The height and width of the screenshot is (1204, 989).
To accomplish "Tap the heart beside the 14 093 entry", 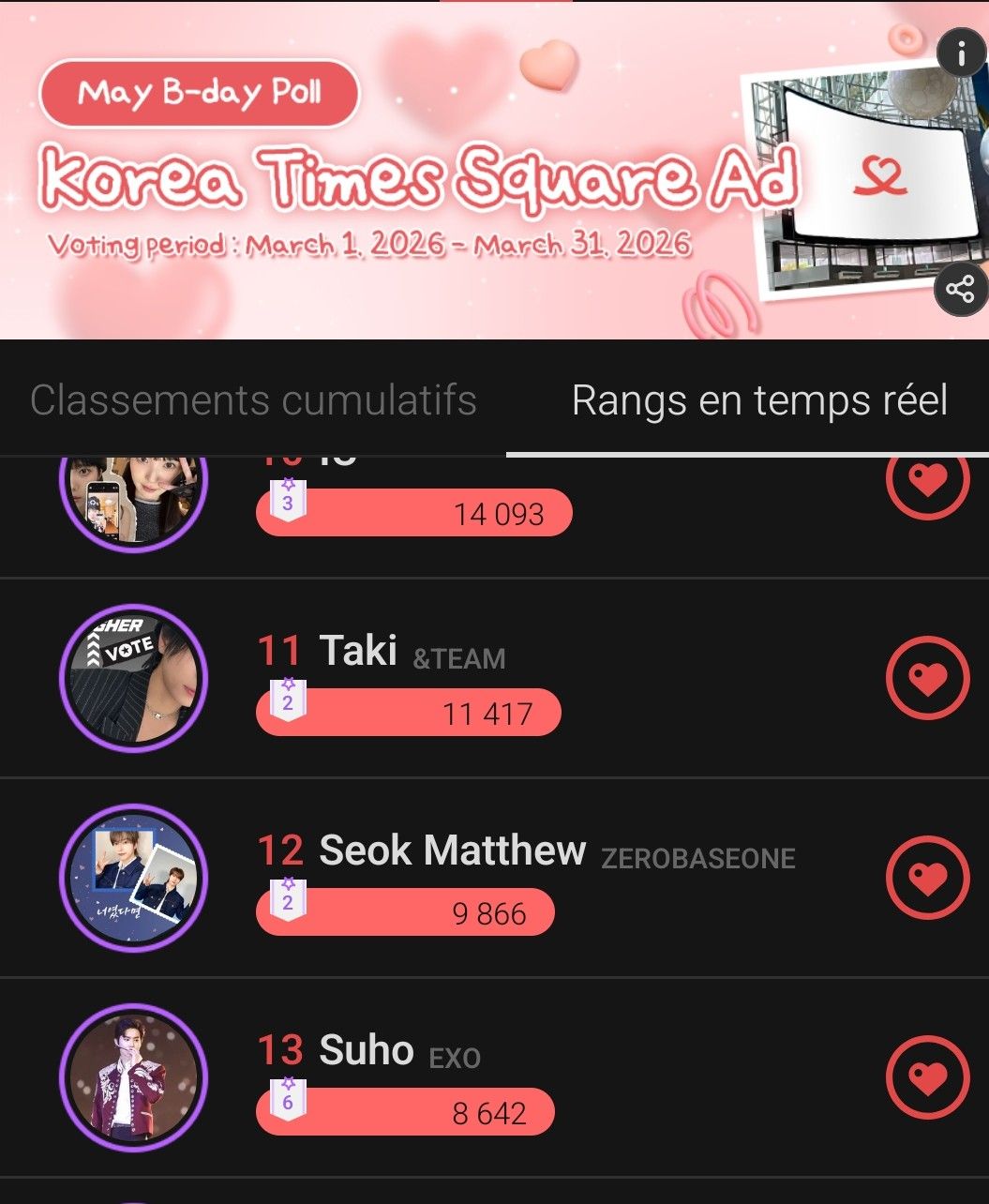I will (928, 482).
